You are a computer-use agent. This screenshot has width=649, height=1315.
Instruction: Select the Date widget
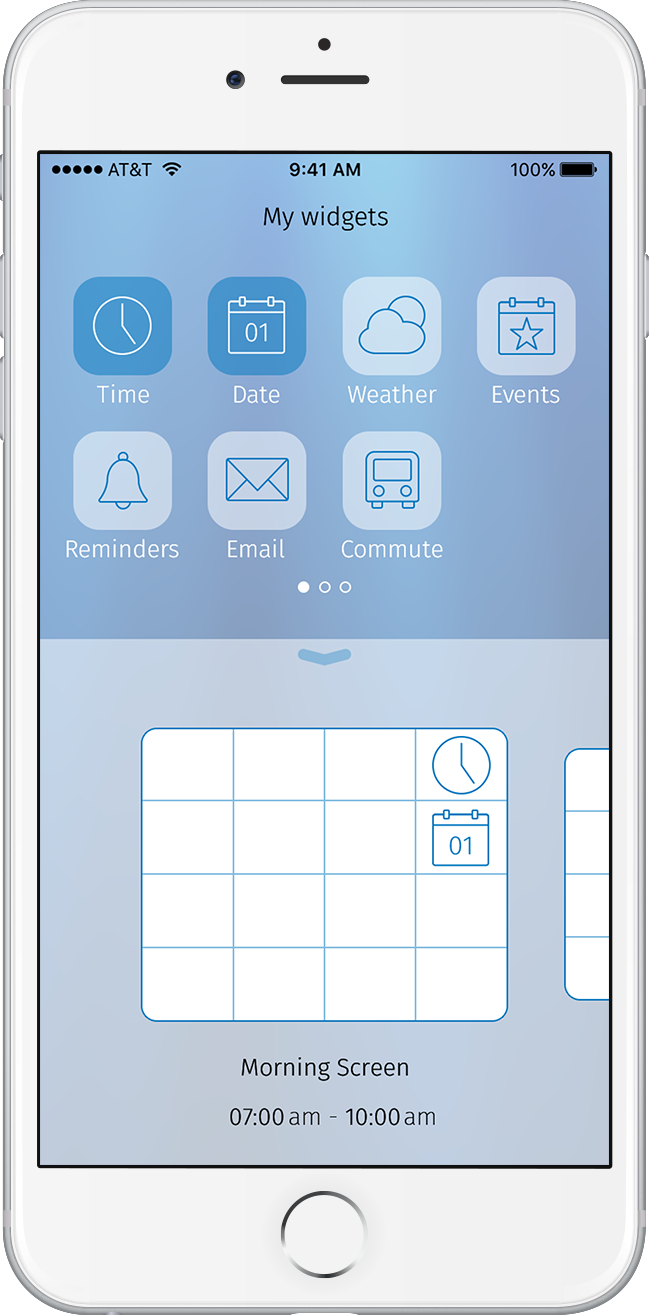[x=257, y=326]
